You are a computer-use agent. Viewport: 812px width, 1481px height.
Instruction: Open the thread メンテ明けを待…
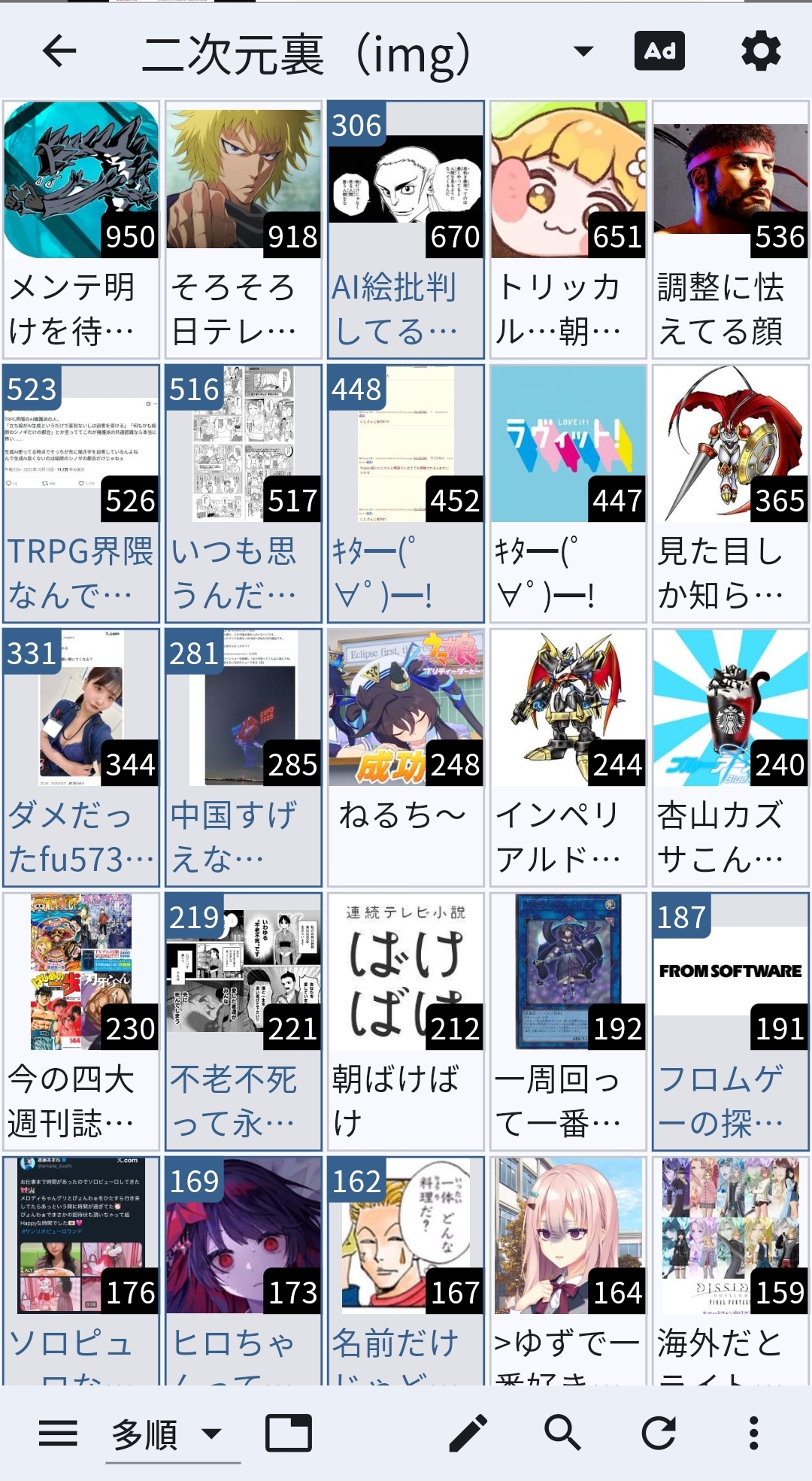pos(81,229)
